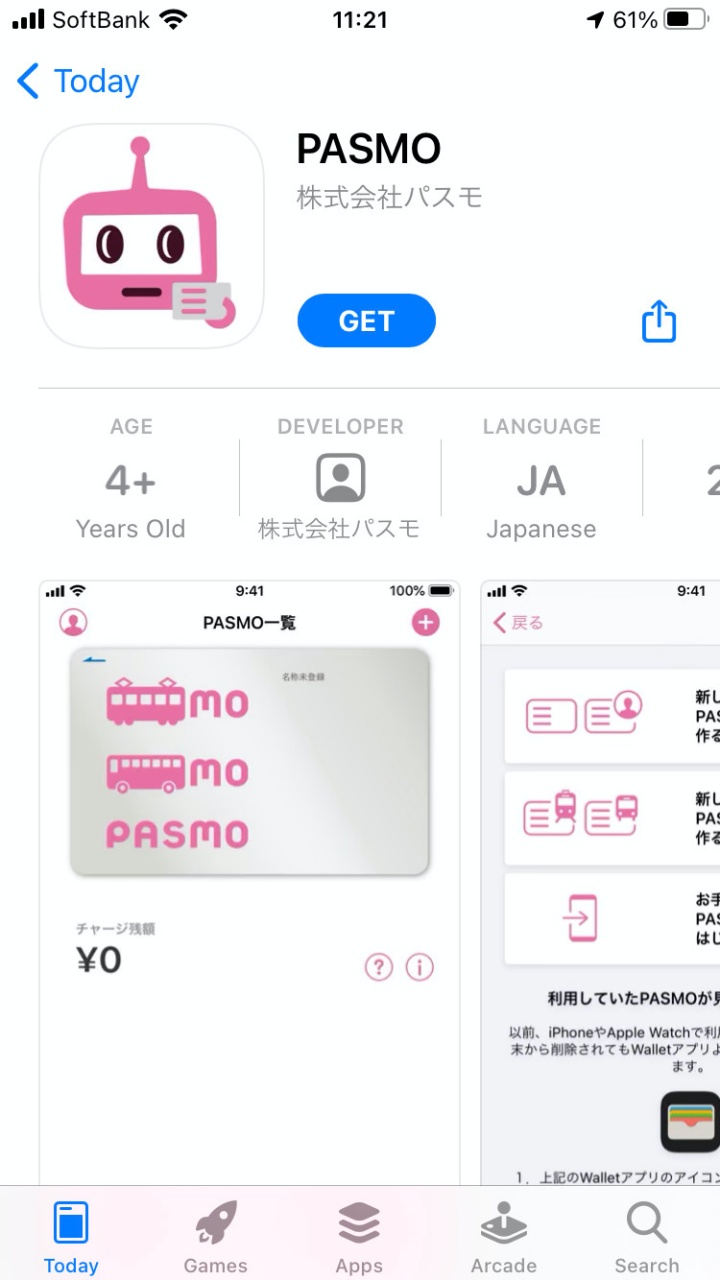Go back to Today
This screenshot has width=720, height=1280.
[x=78, y=81]
